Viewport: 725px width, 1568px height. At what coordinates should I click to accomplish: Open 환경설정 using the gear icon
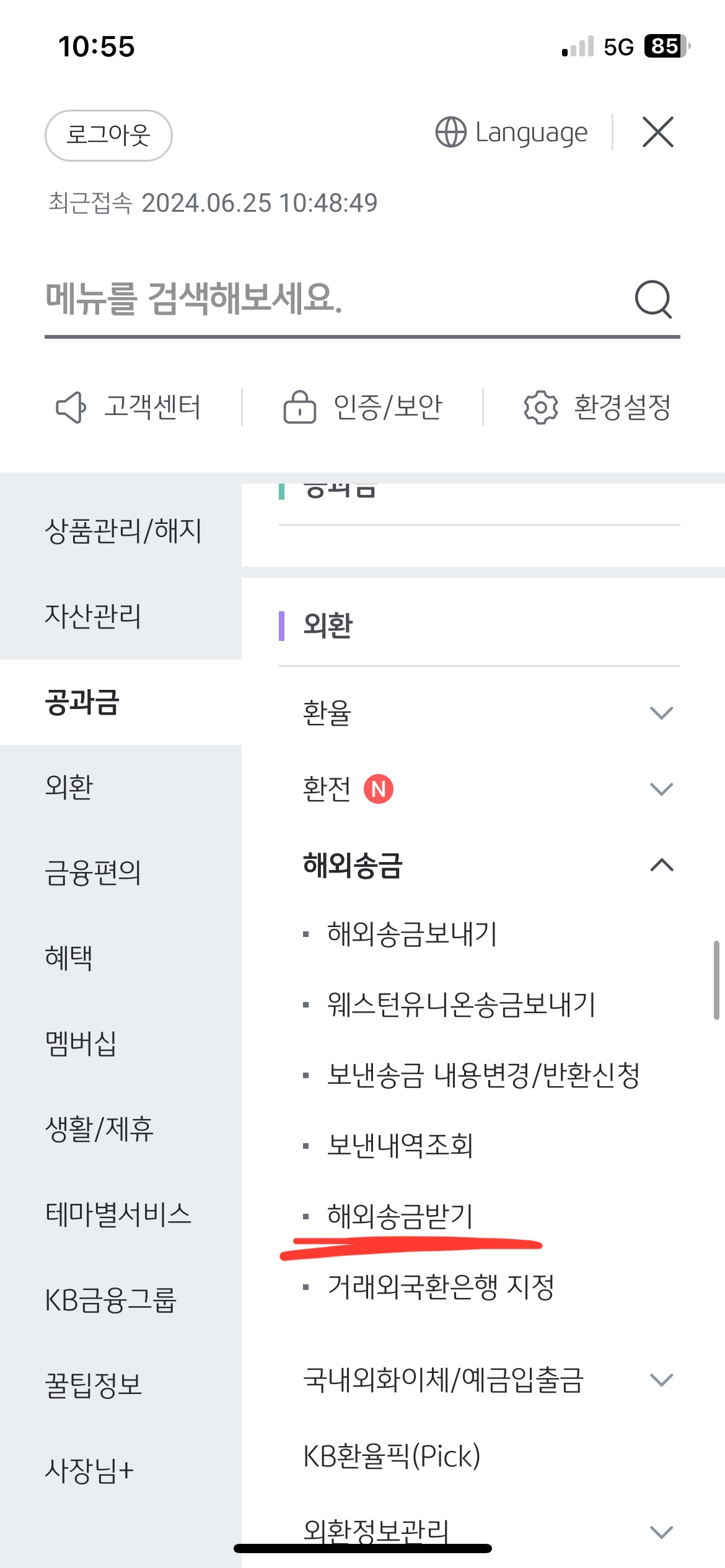(x=541, y=407)
